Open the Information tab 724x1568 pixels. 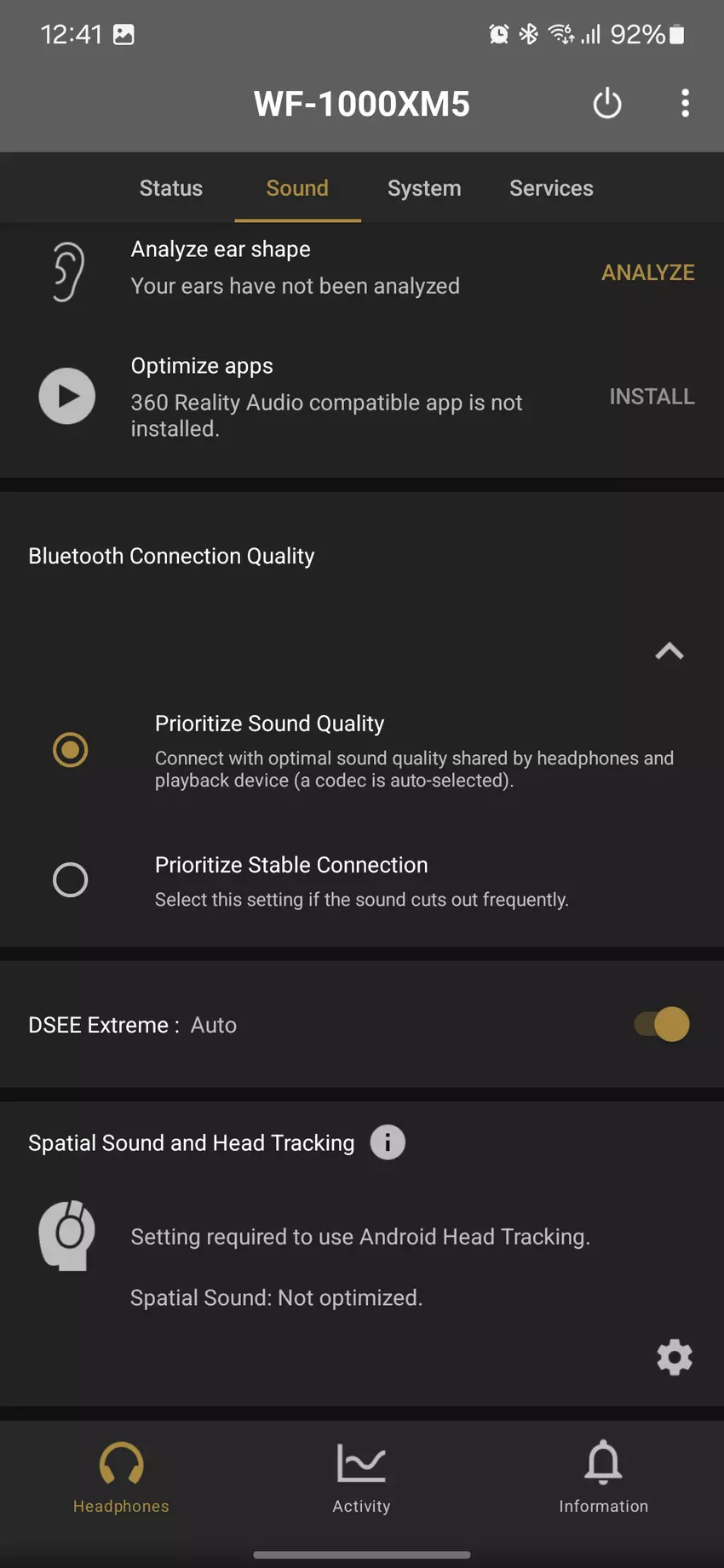603,1477
